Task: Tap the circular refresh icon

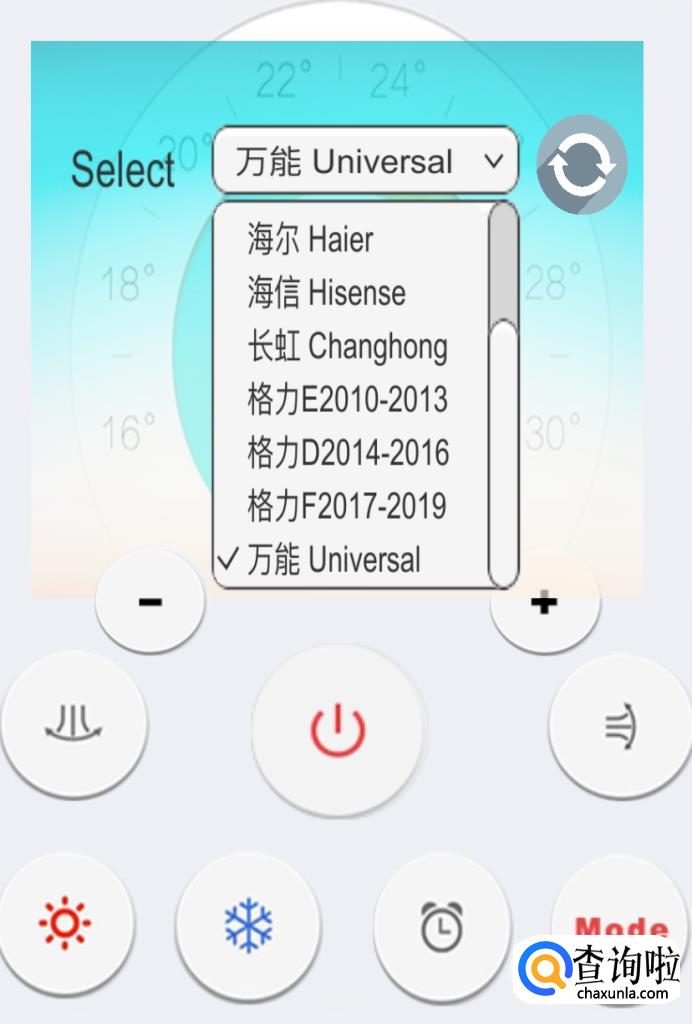Action: pos(582,165)
